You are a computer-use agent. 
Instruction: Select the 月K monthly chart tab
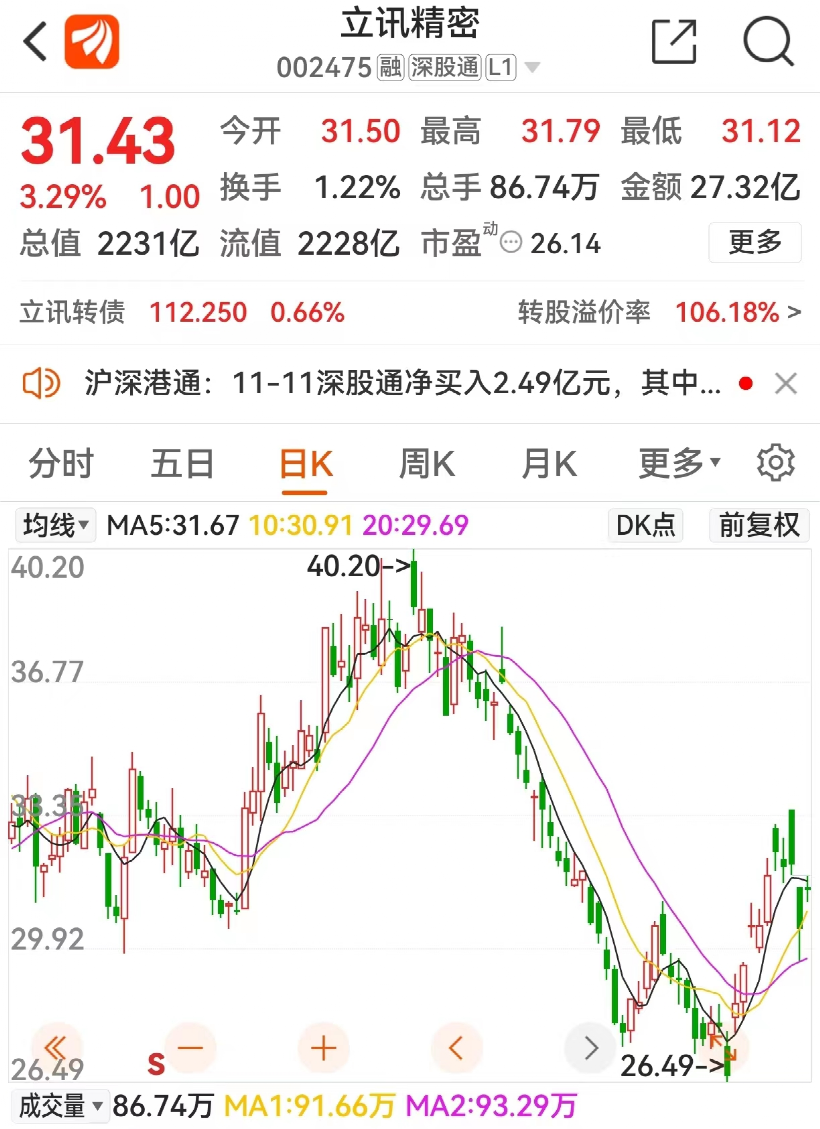point(549,464)
